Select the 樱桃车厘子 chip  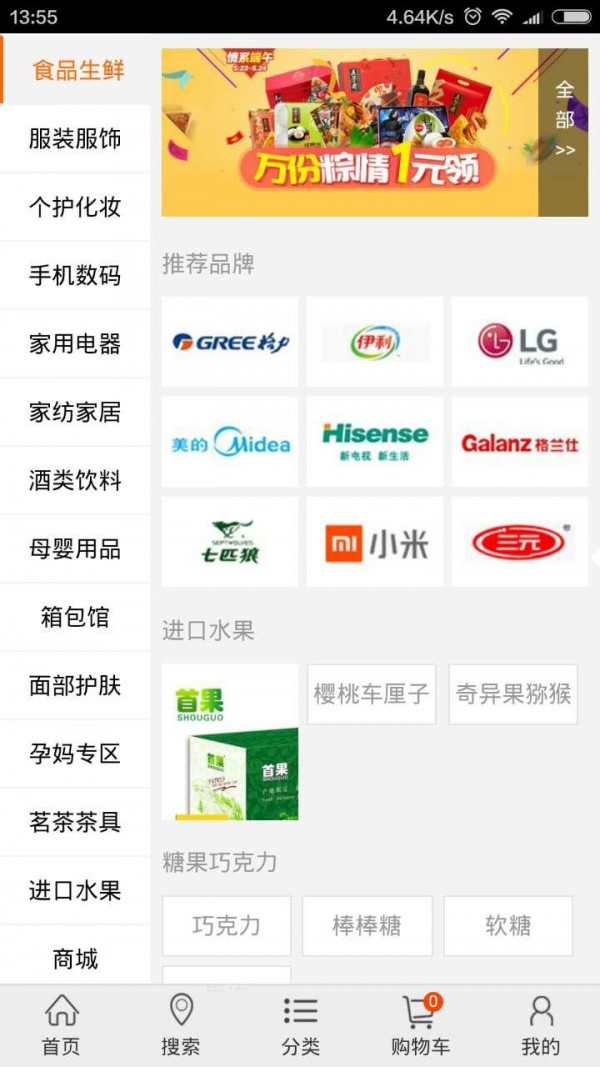(371, 694)
